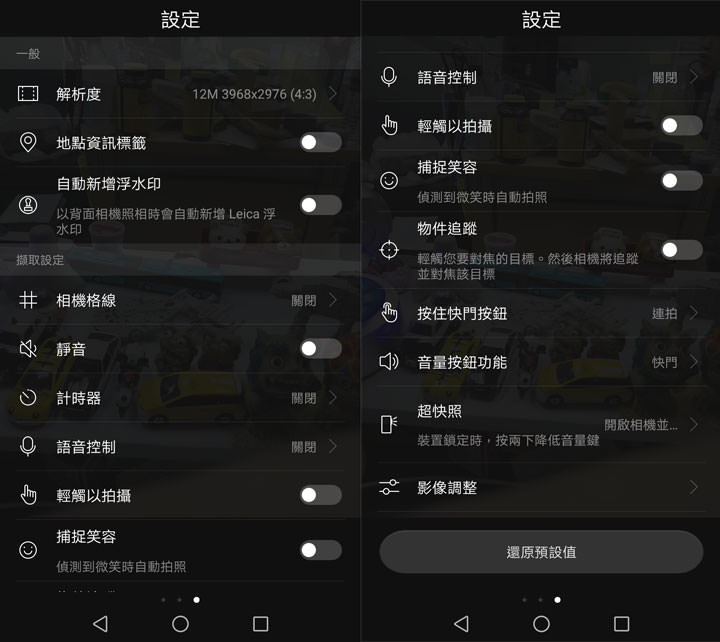Image resolution: width=720 pixels, height=642 pixels.
Task: Enable the 物件追蹤 object tracking switch
Action: tap(681, 250)
